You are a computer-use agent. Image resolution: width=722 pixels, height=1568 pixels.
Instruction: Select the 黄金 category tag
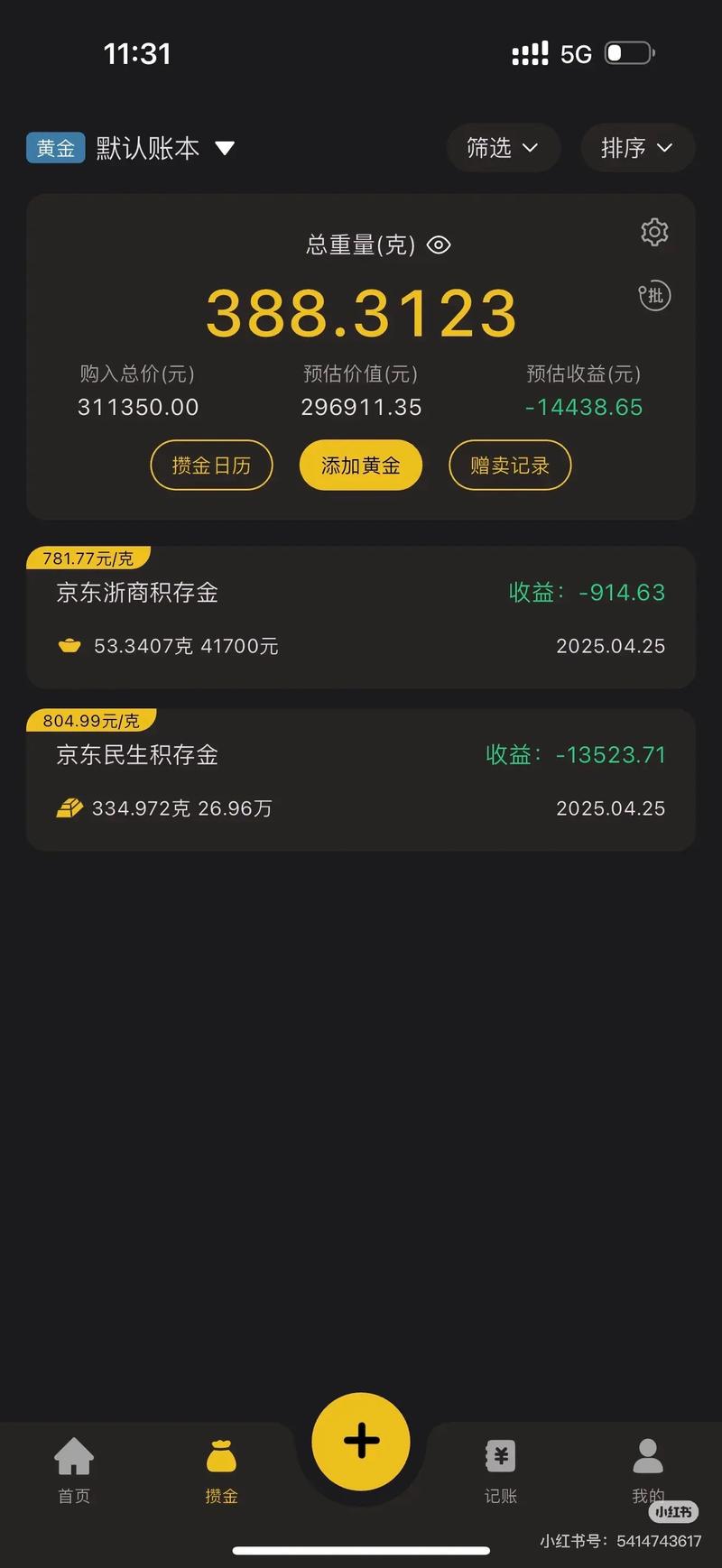click(x=55, y=148)
